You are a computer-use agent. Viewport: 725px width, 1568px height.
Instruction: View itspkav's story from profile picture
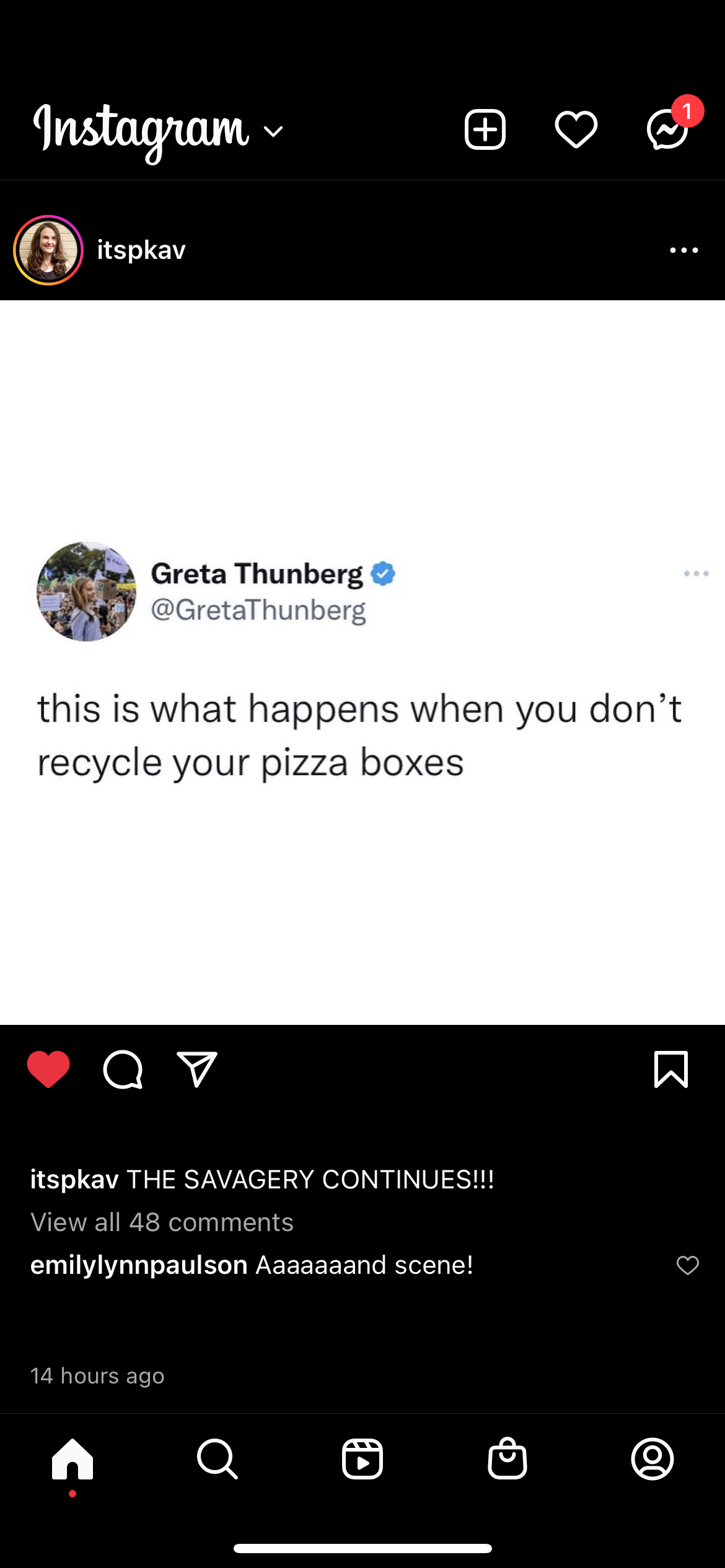48,250
